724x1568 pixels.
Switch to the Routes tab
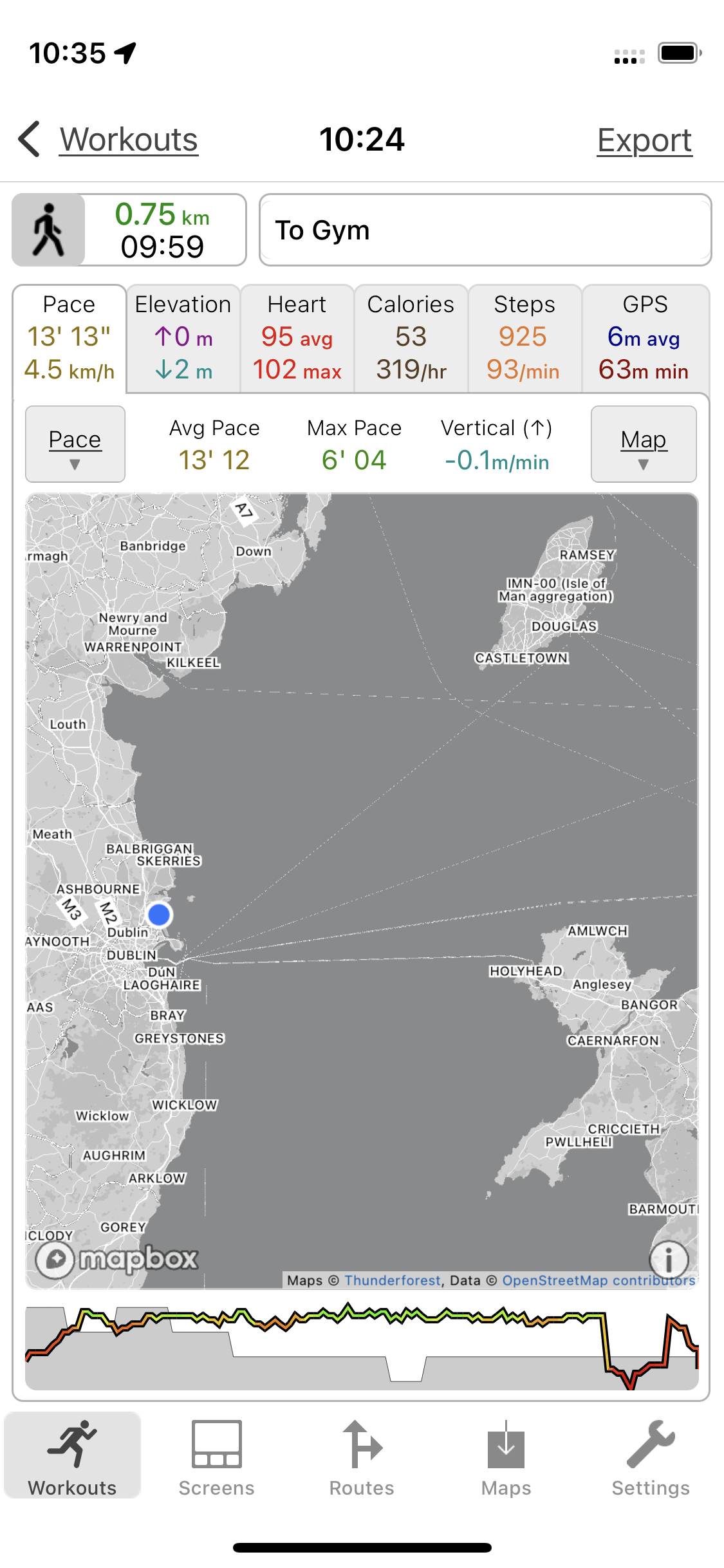[x=362, y=1457]
